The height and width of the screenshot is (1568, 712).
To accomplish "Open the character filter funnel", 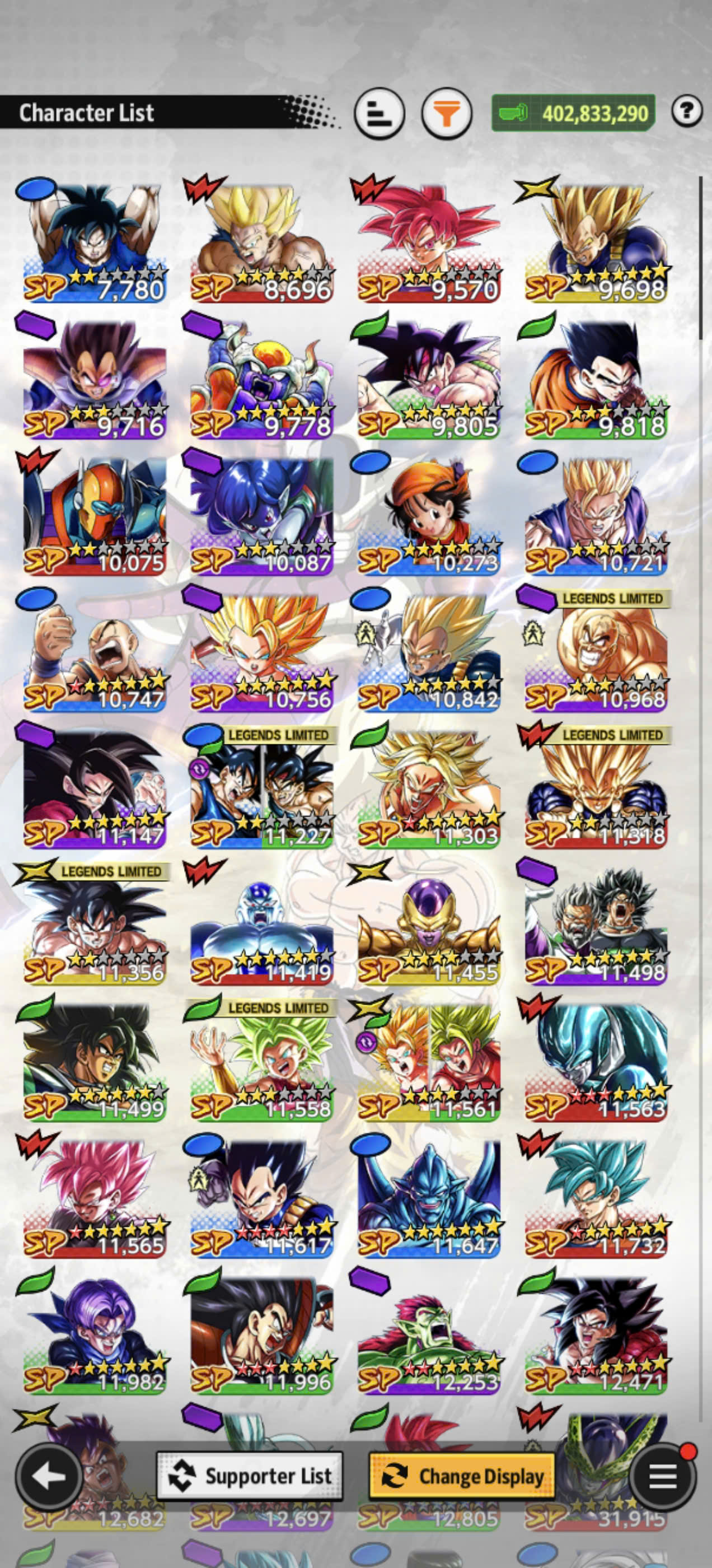I will pyautogui.click(x=447, y=113).
